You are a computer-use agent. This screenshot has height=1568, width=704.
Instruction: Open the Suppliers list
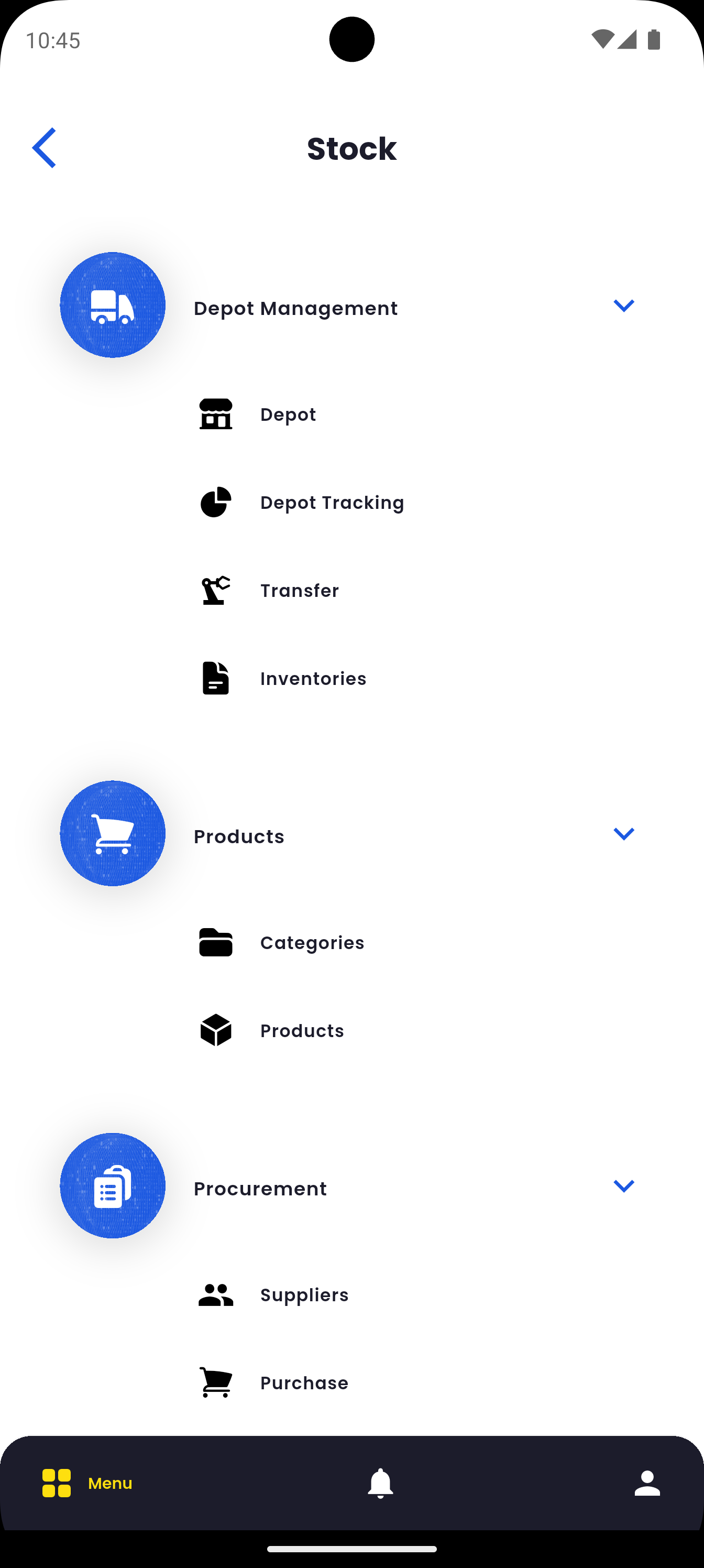pos(304,1294)
